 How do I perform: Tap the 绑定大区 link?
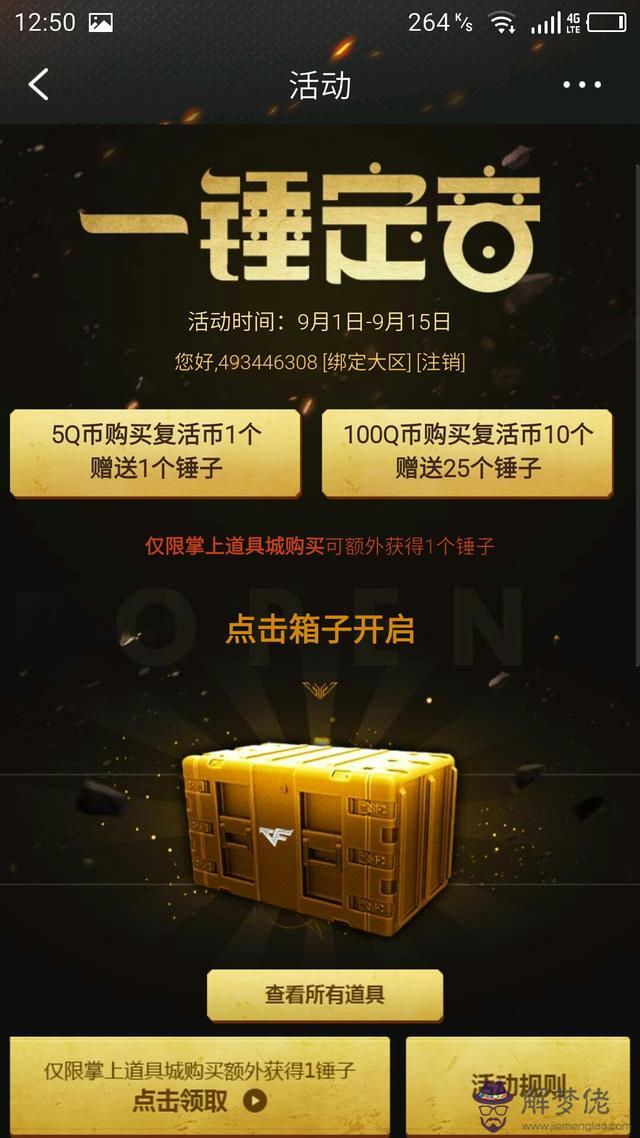[367, 362]
